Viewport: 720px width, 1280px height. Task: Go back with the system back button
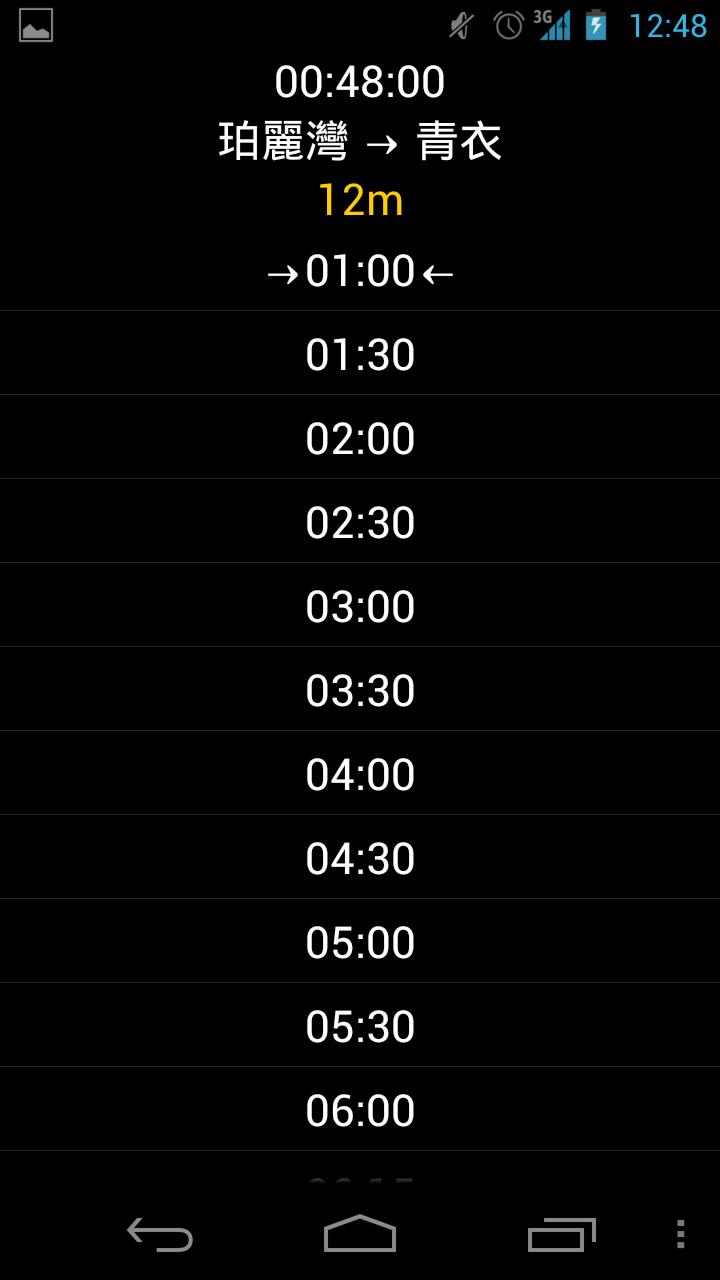[160, 1234]
